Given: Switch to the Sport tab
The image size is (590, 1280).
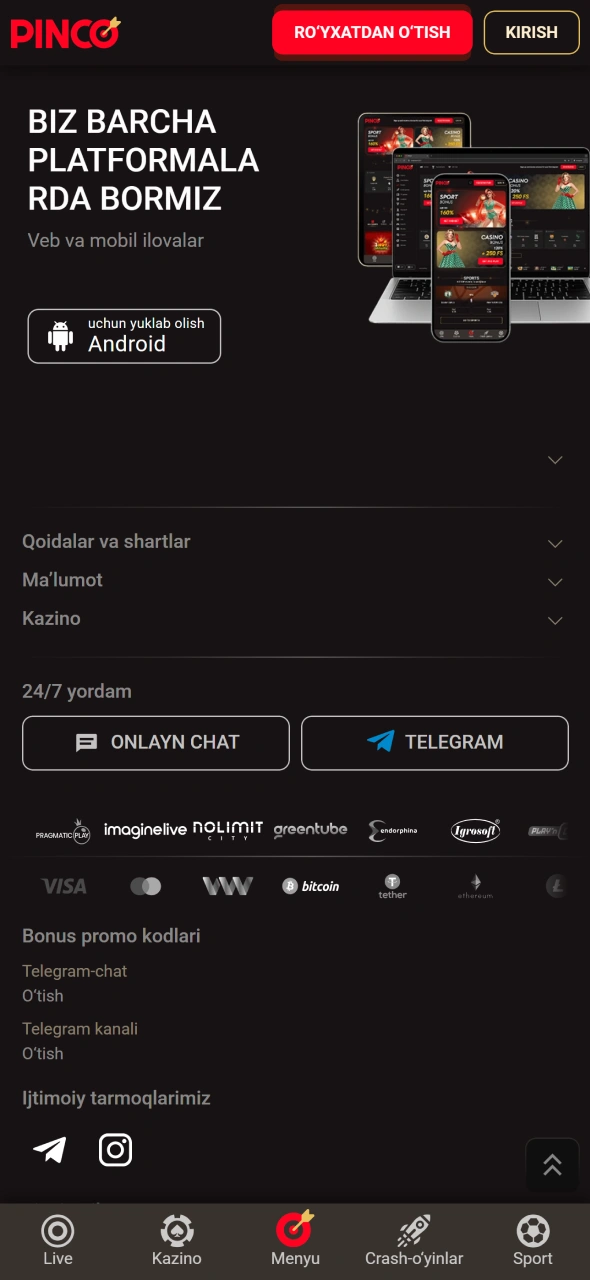Looking at the screenshot, I should [533, 1241].
